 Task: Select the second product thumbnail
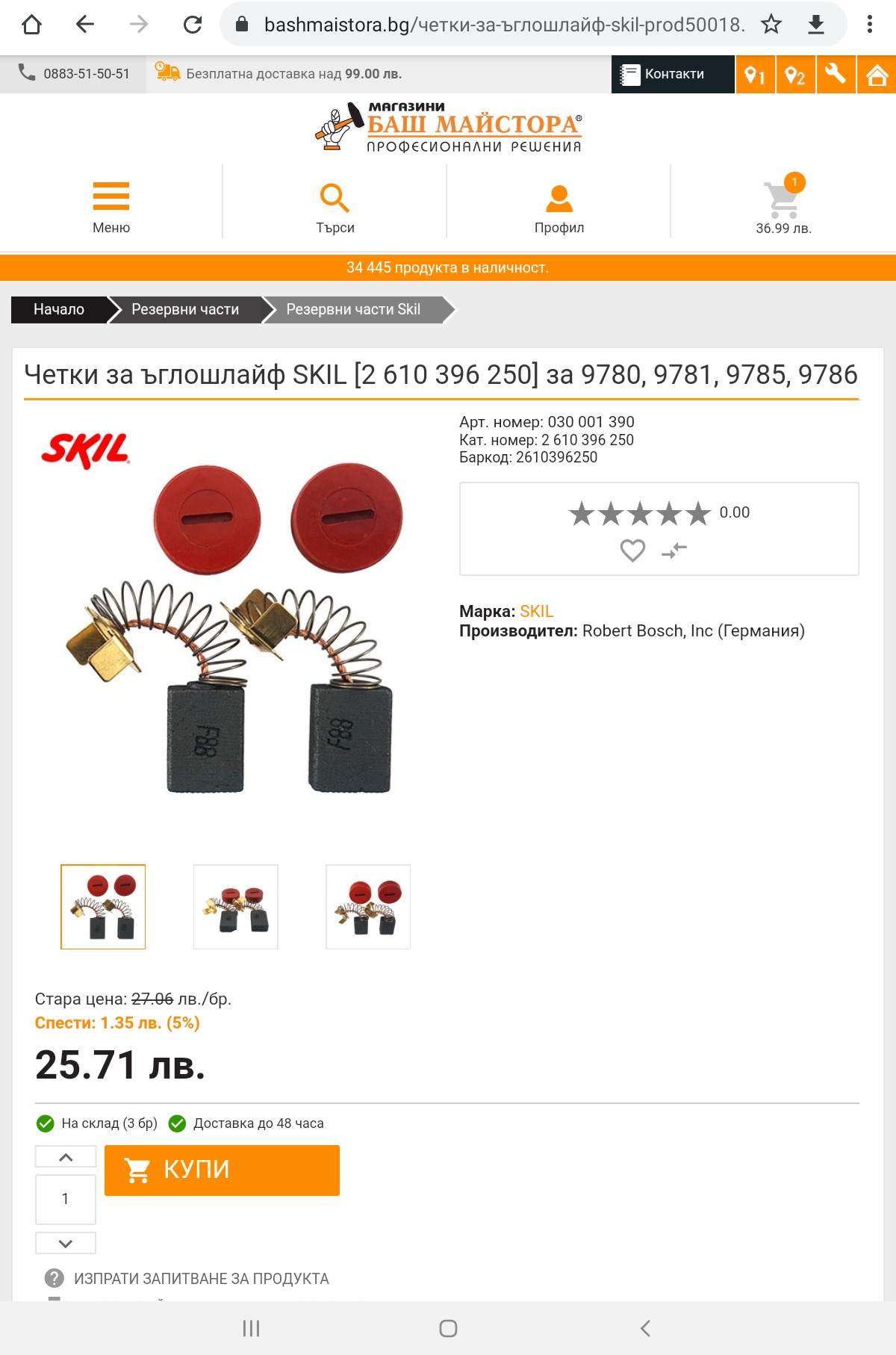tap(236, 907)
